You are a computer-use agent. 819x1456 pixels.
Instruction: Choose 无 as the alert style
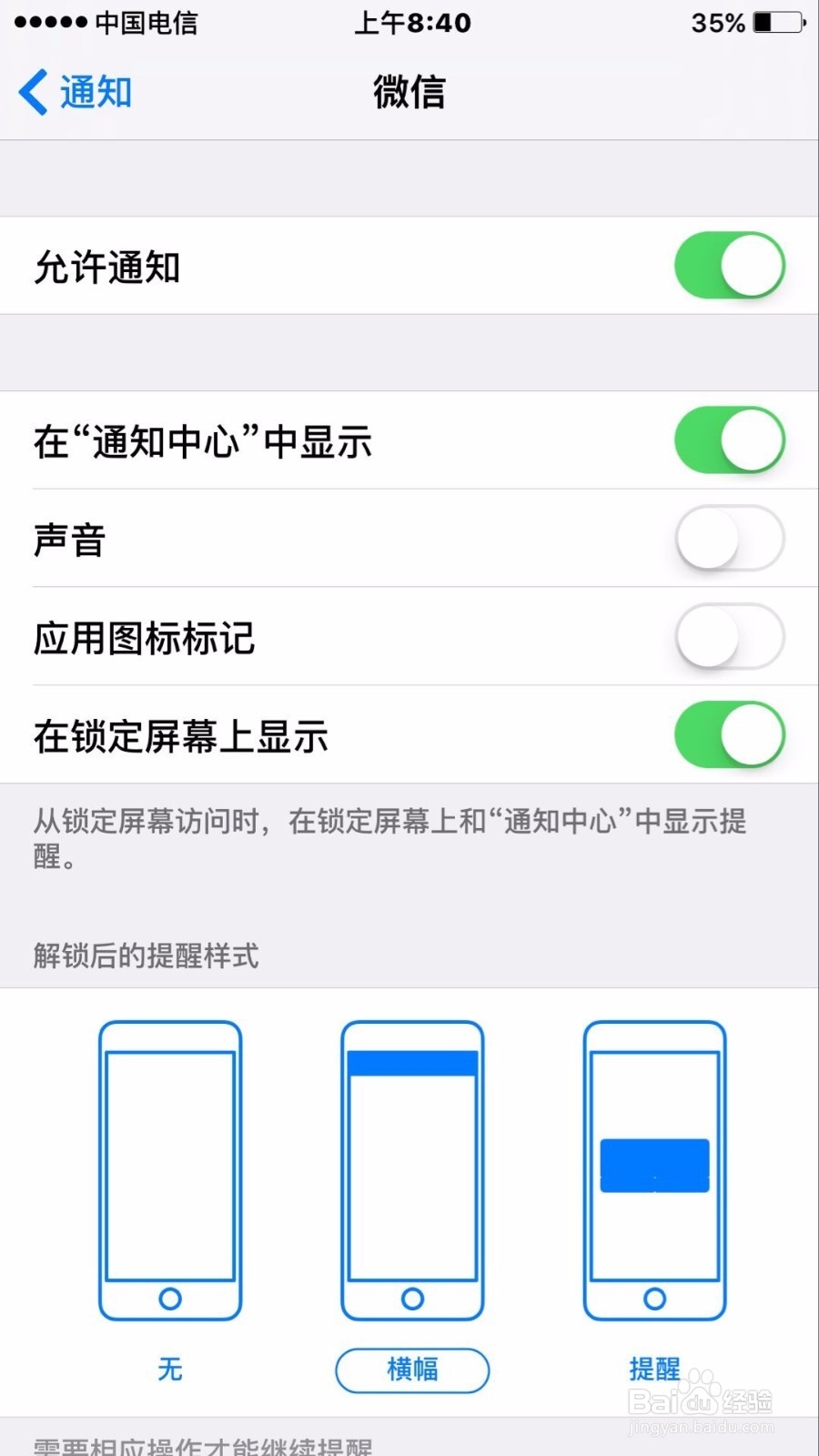pos(169,1370)
